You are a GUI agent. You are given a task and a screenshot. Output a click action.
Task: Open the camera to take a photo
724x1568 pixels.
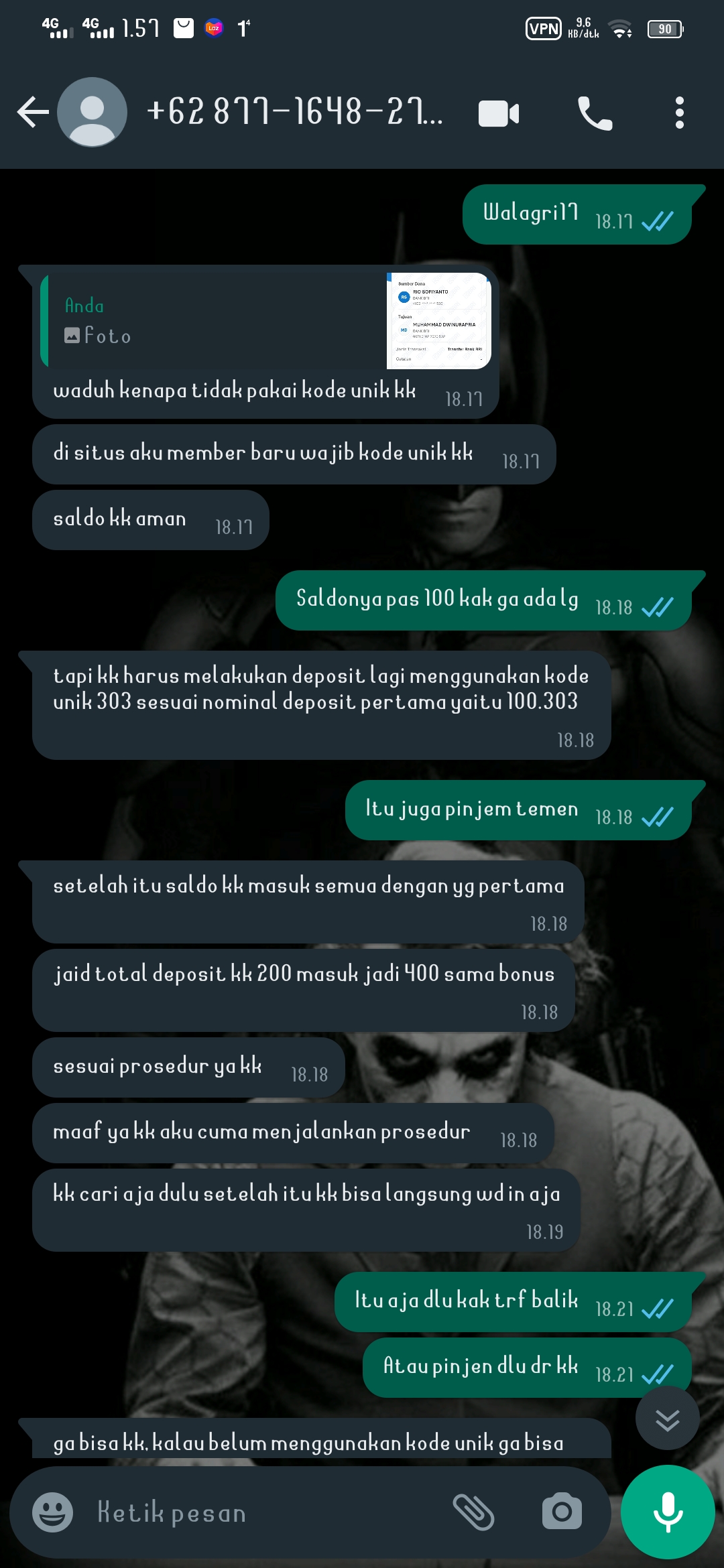pos(562,1511)
